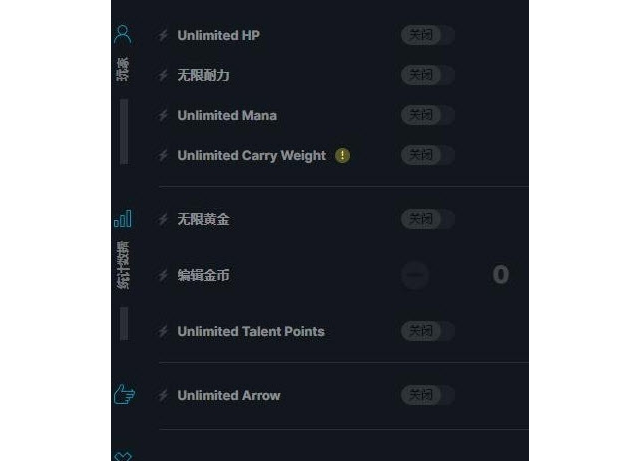Jump to the player category icon in sidebar
Image resolution: width=631 pixels, height=461 pixels.
[x=123, y=35]
